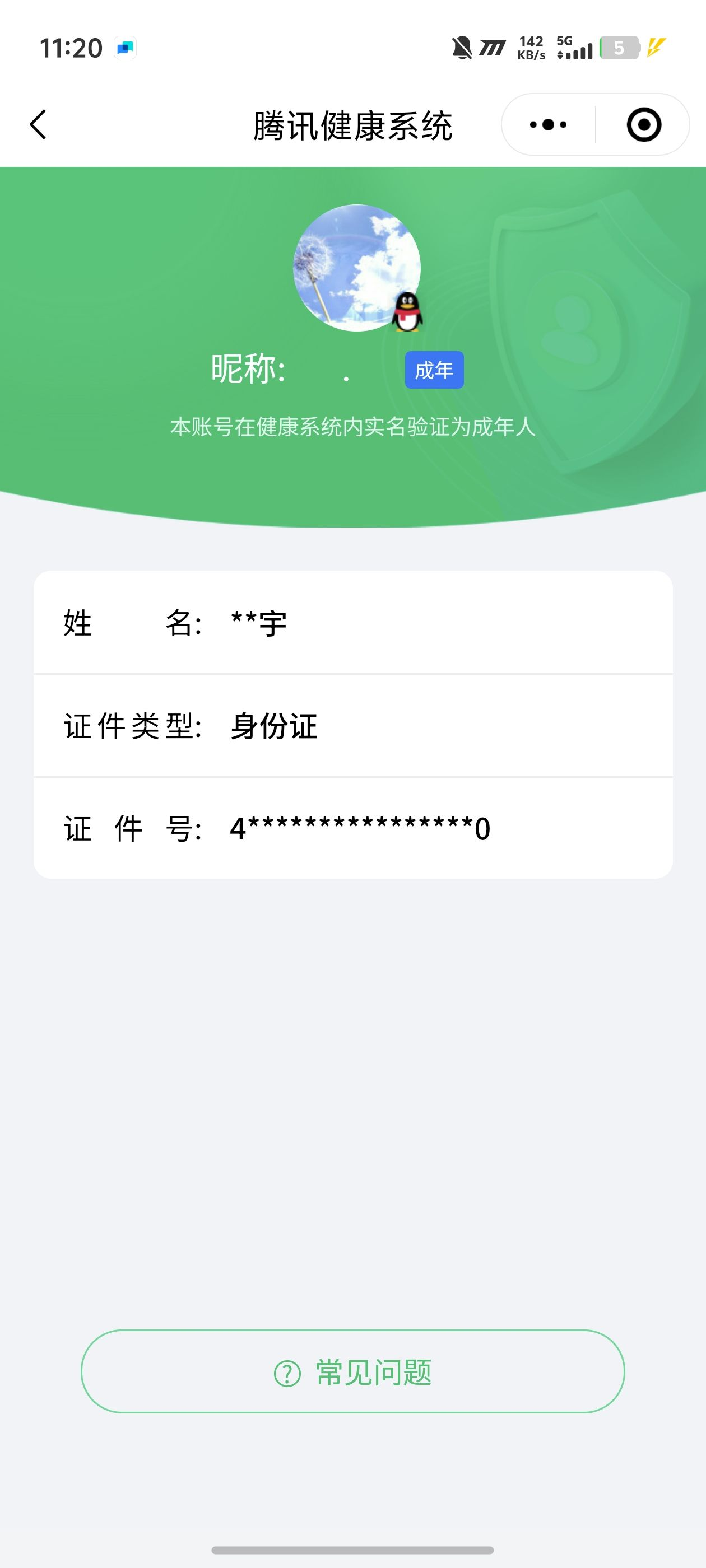Tap the 成年 adult status badge
Screen dimensions: 706x1568
point(434,370)
